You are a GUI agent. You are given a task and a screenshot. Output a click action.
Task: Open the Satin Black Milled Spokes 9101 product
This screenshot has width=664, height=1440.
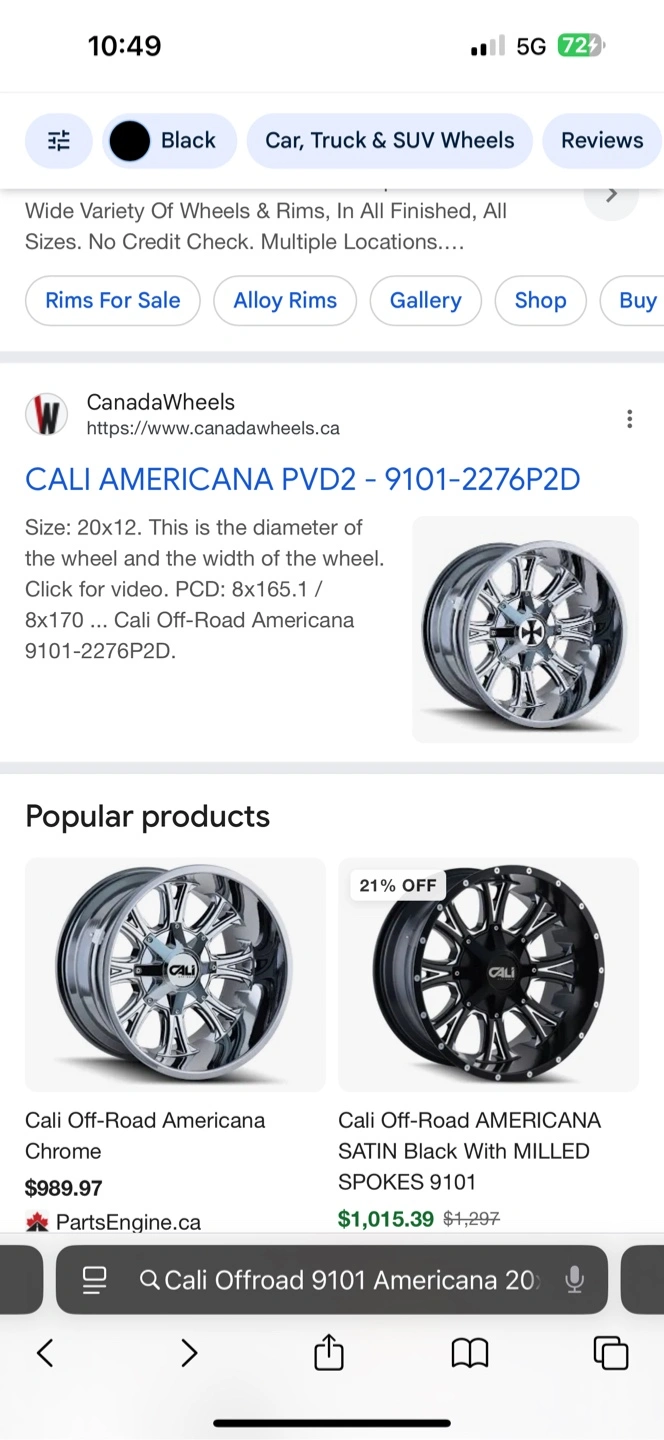click(x=488, y=975)
